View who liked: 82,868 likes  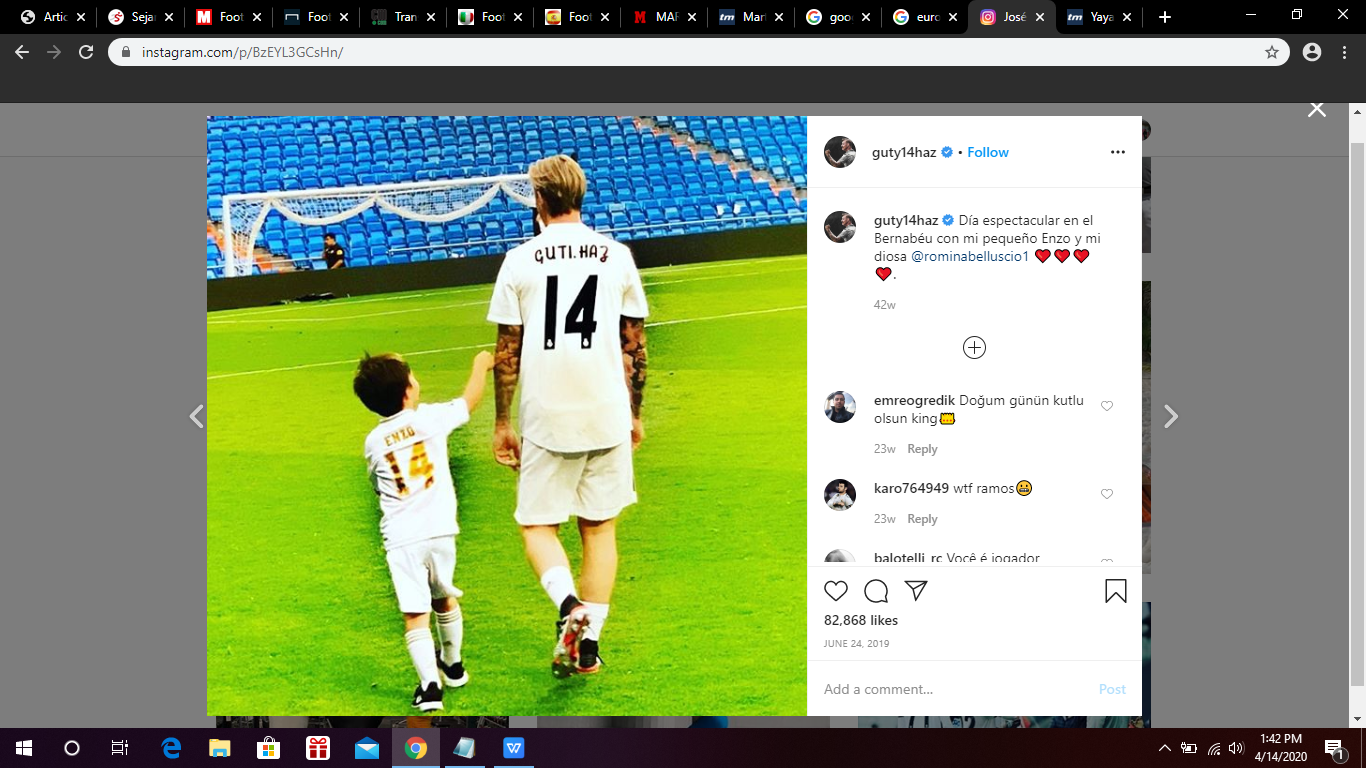coord(861,620)
